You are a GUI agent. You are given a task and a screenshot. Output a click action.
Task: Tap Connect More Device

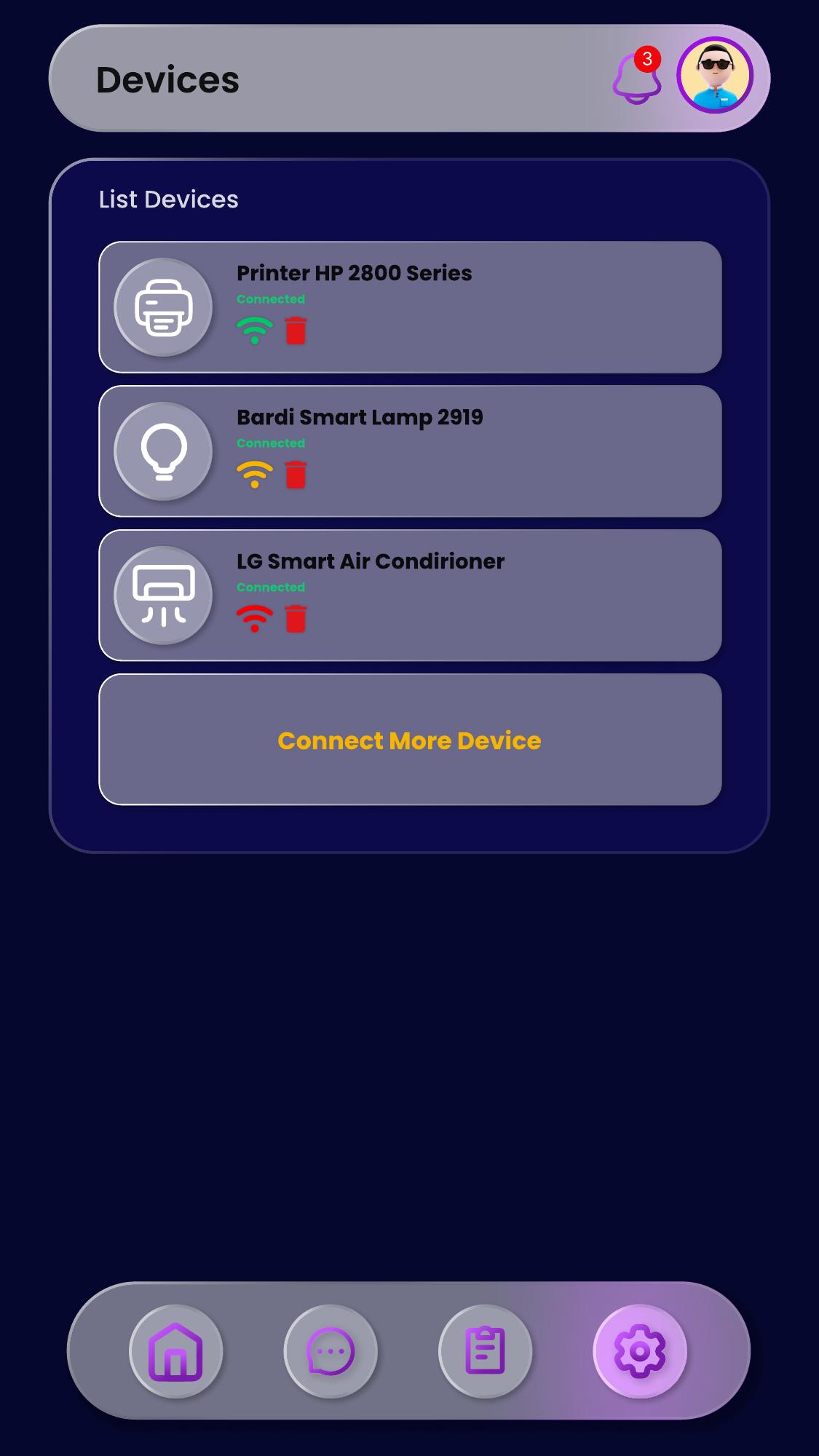(410, 740)
